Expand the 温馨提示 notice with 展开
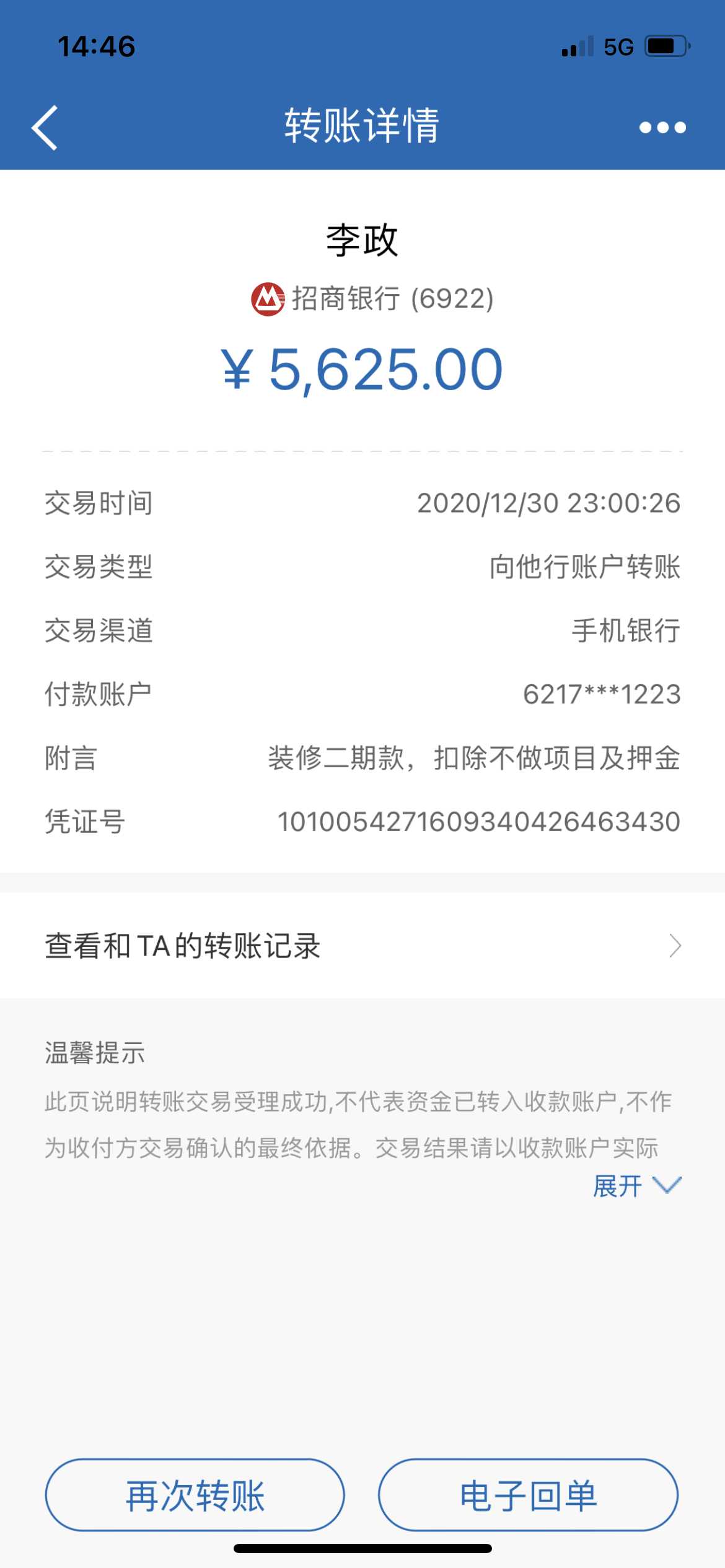This screenshot has width=725, height=1568. (636, 1187)
